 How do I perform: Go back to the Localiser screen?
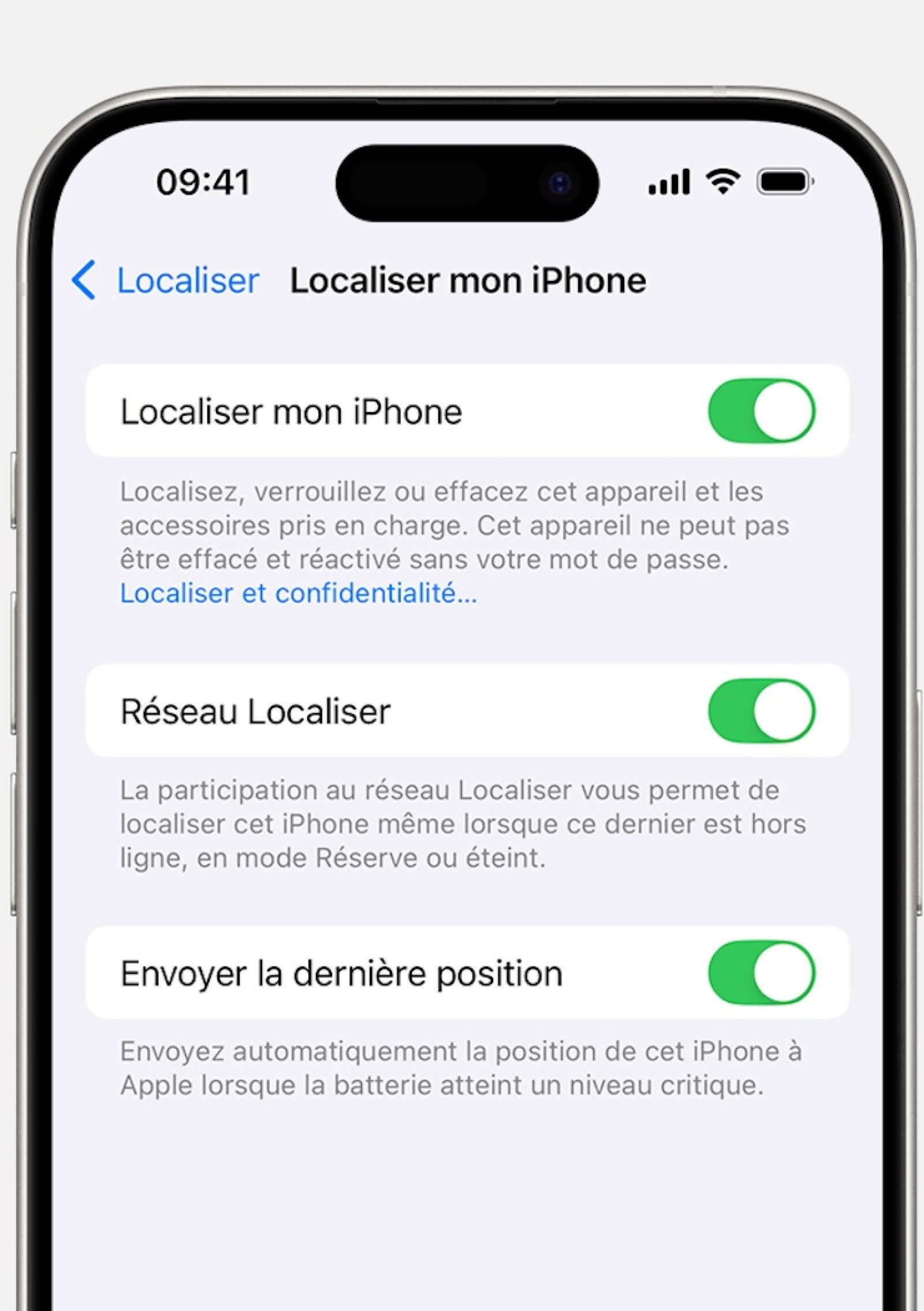(x=166, y=281)
